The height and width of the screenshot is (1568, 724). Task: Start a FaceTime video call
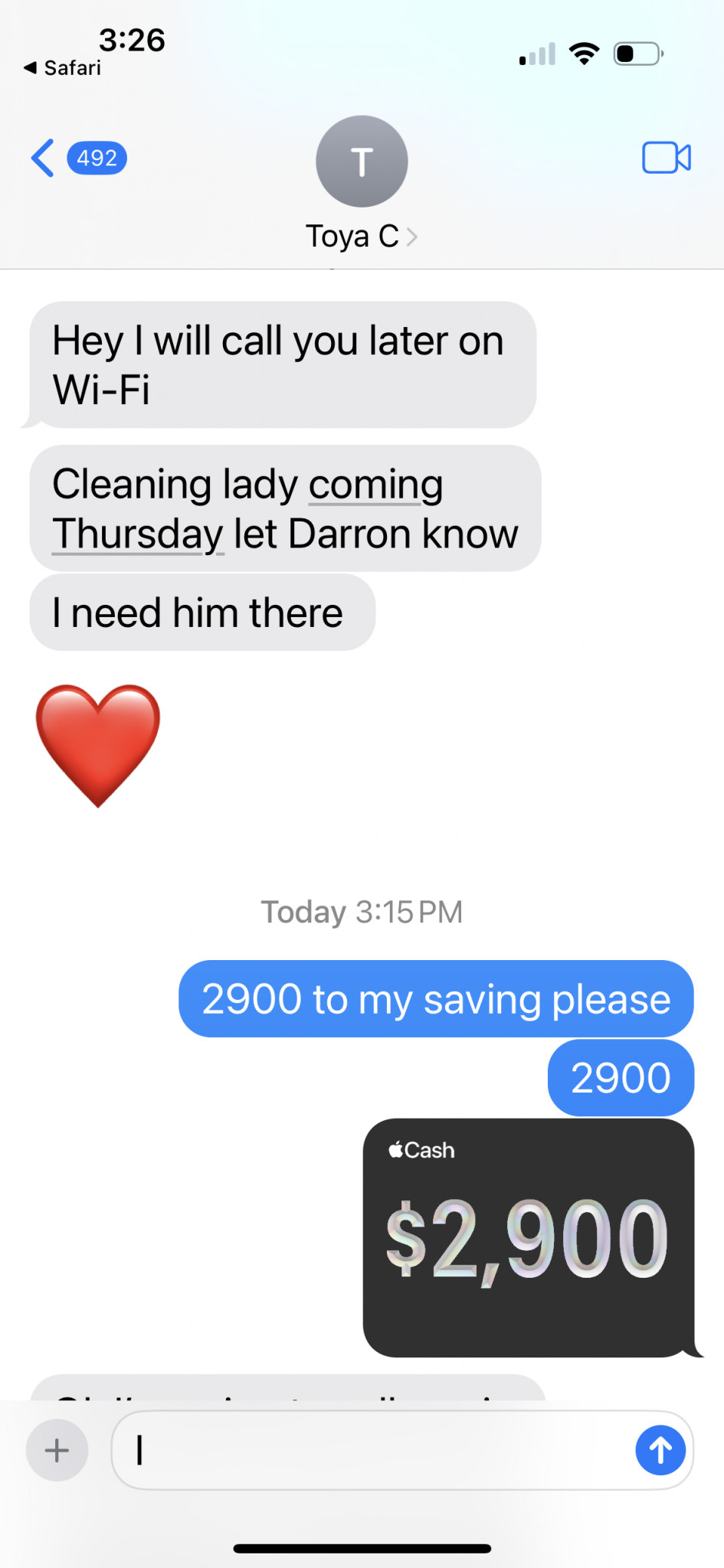[x=666, y=158]
